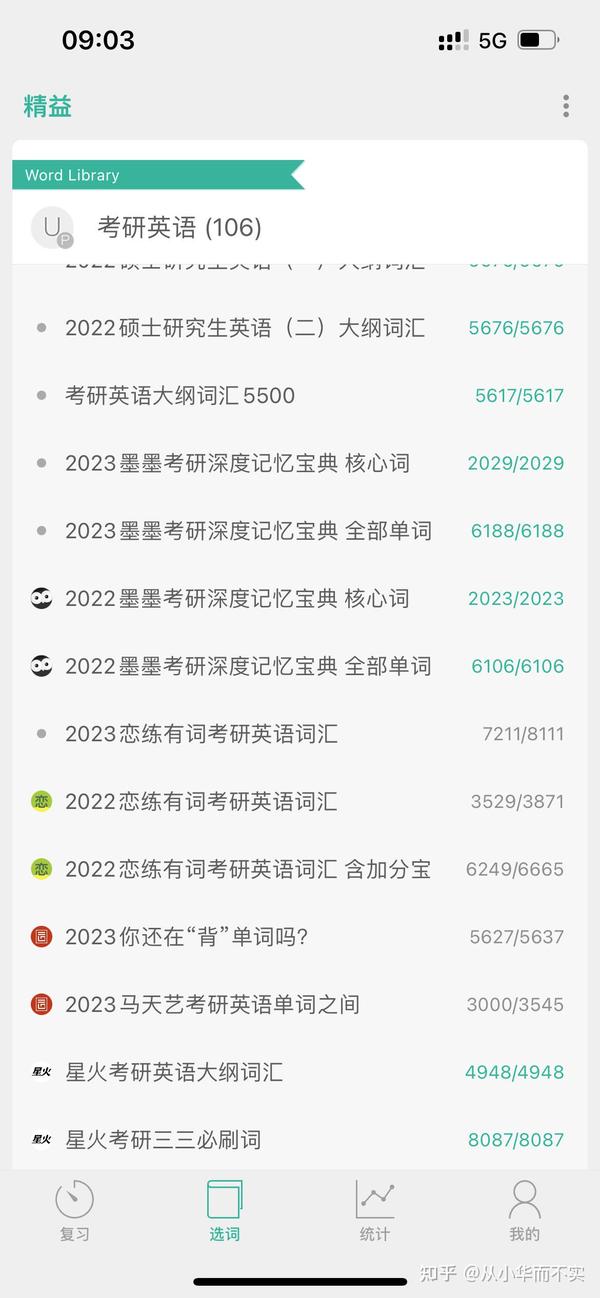The width and height of the screenshot is (600, 1298).
Task: Switch to the 复习 tab
Action: click(x=75, y=1210)
